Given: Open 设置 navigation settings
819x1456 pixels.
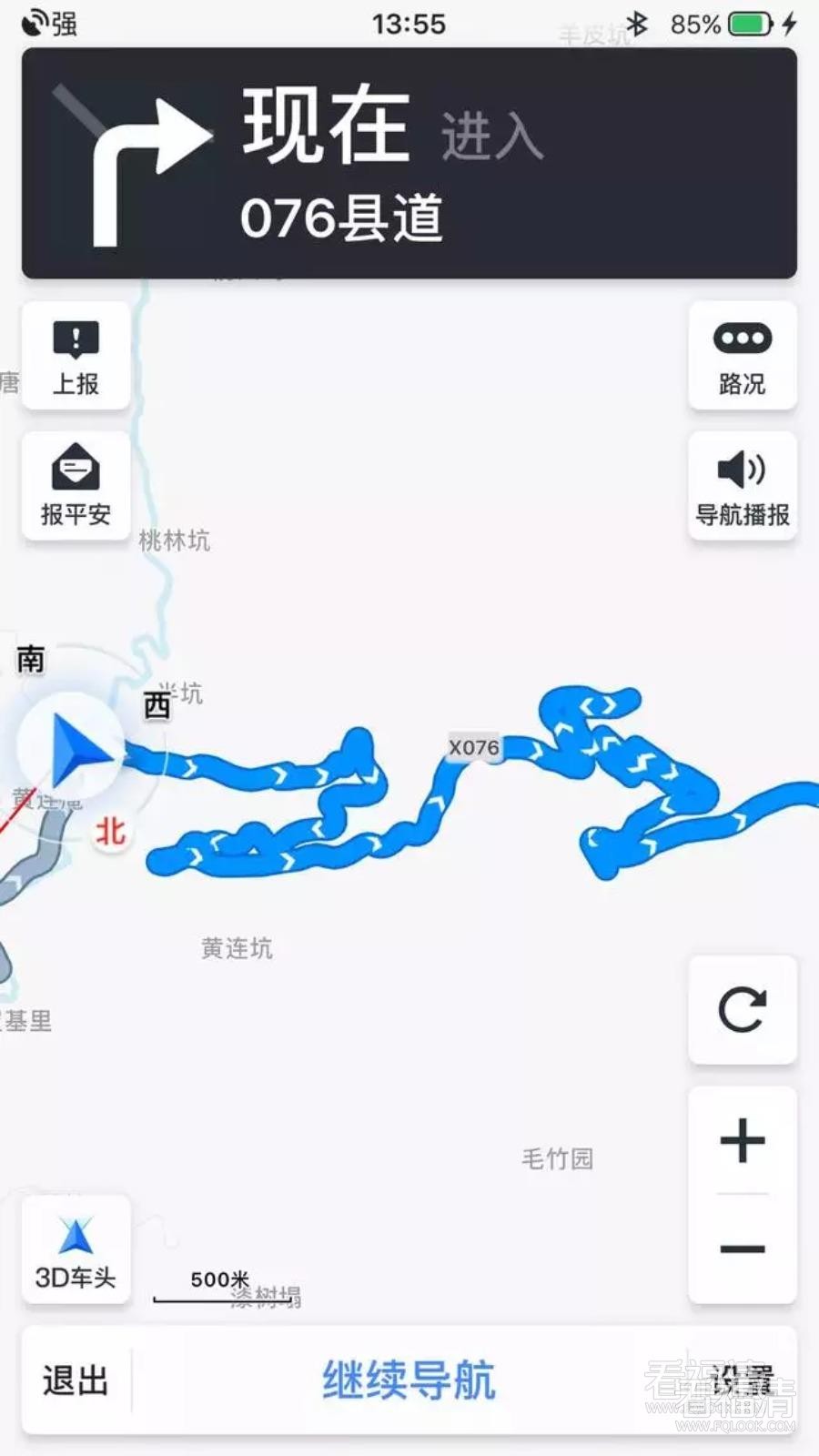Looking at the screenshot, I should [x=742, y=1380].
